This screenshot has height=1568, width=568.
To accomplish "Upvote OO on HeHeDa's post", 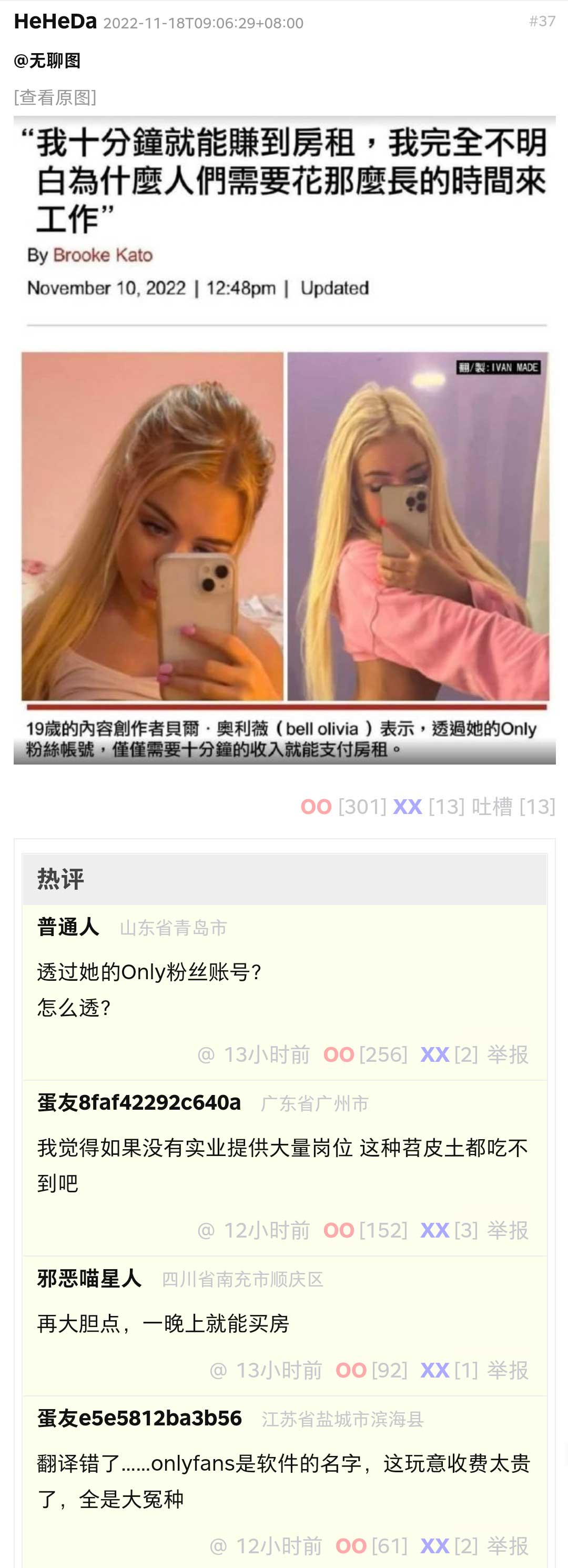I will point(316,807).
